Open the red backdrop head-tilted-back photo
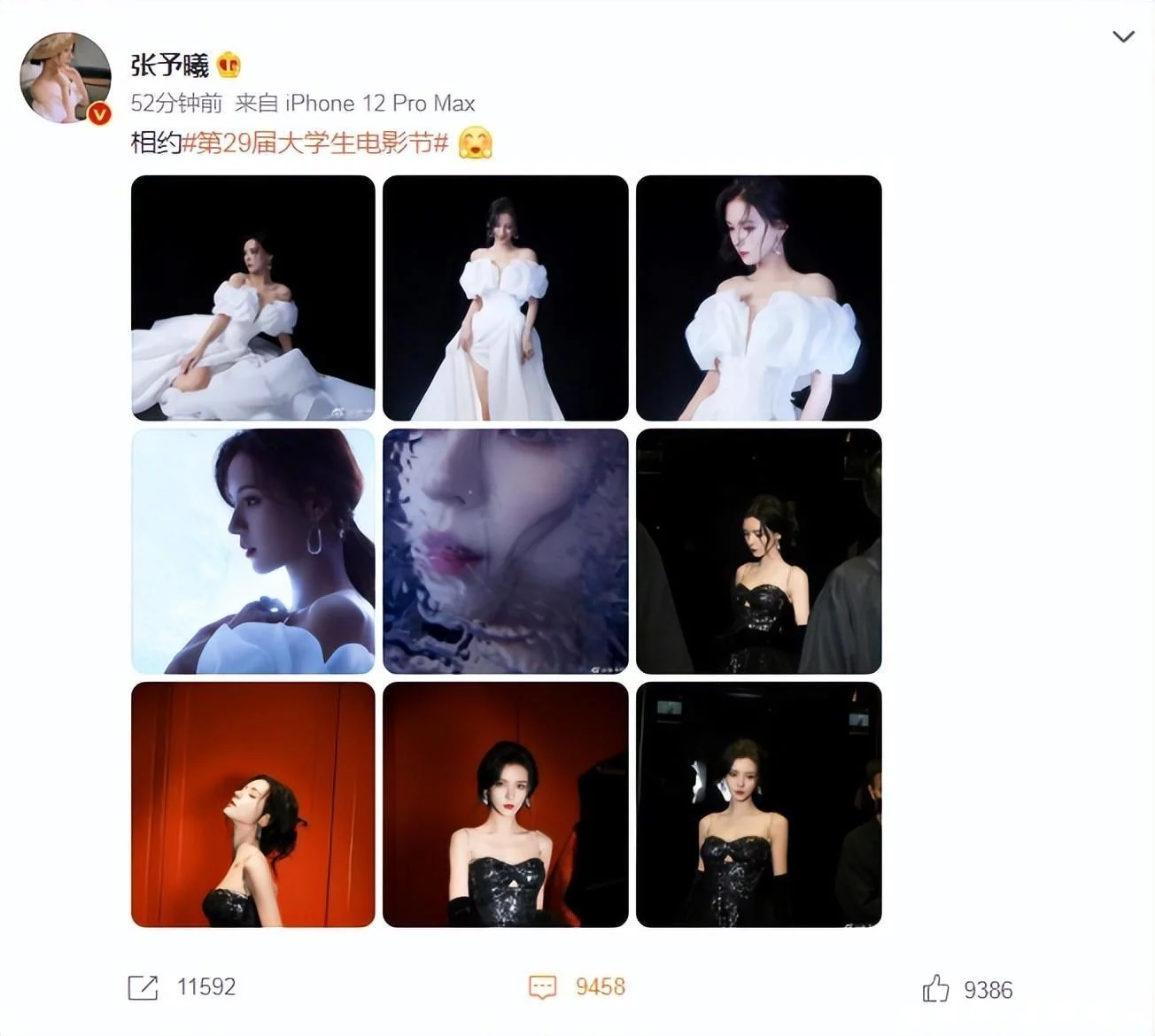Image resolution: width=1155 pixels, height=1036 pixels. (x=253, y=804)
